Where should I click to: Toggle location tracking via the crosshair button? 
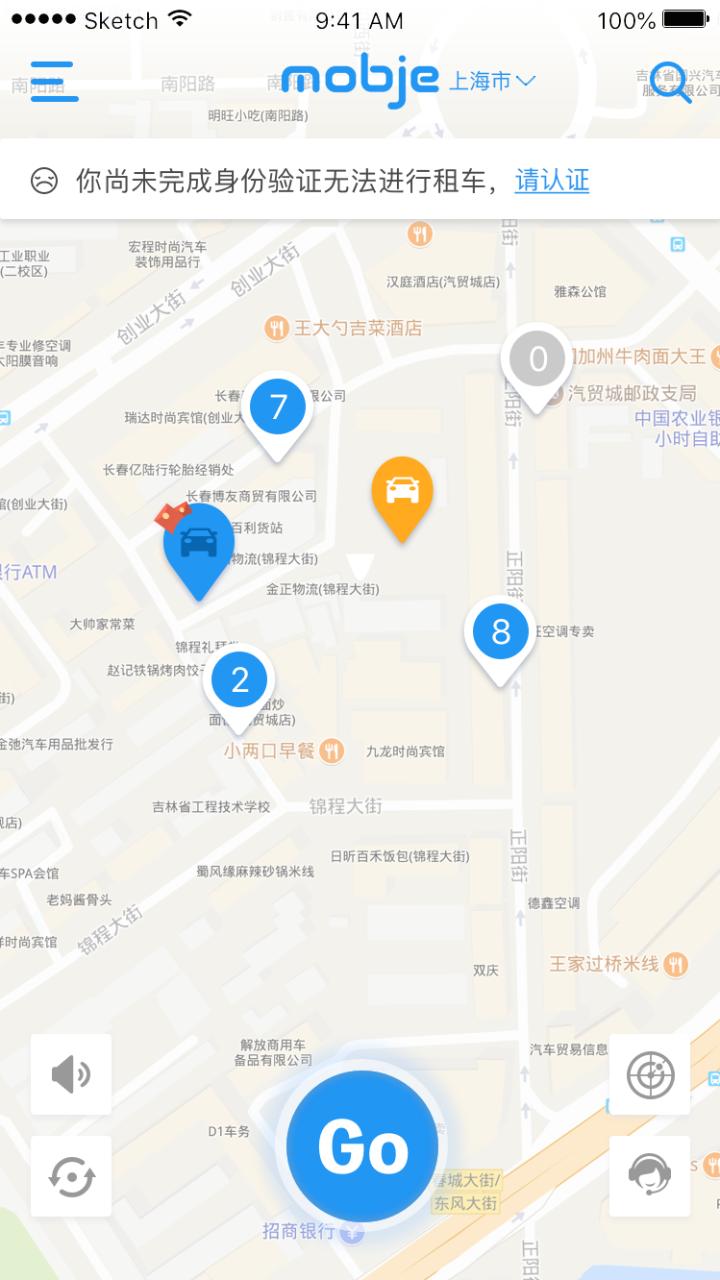pos(649,1076)
